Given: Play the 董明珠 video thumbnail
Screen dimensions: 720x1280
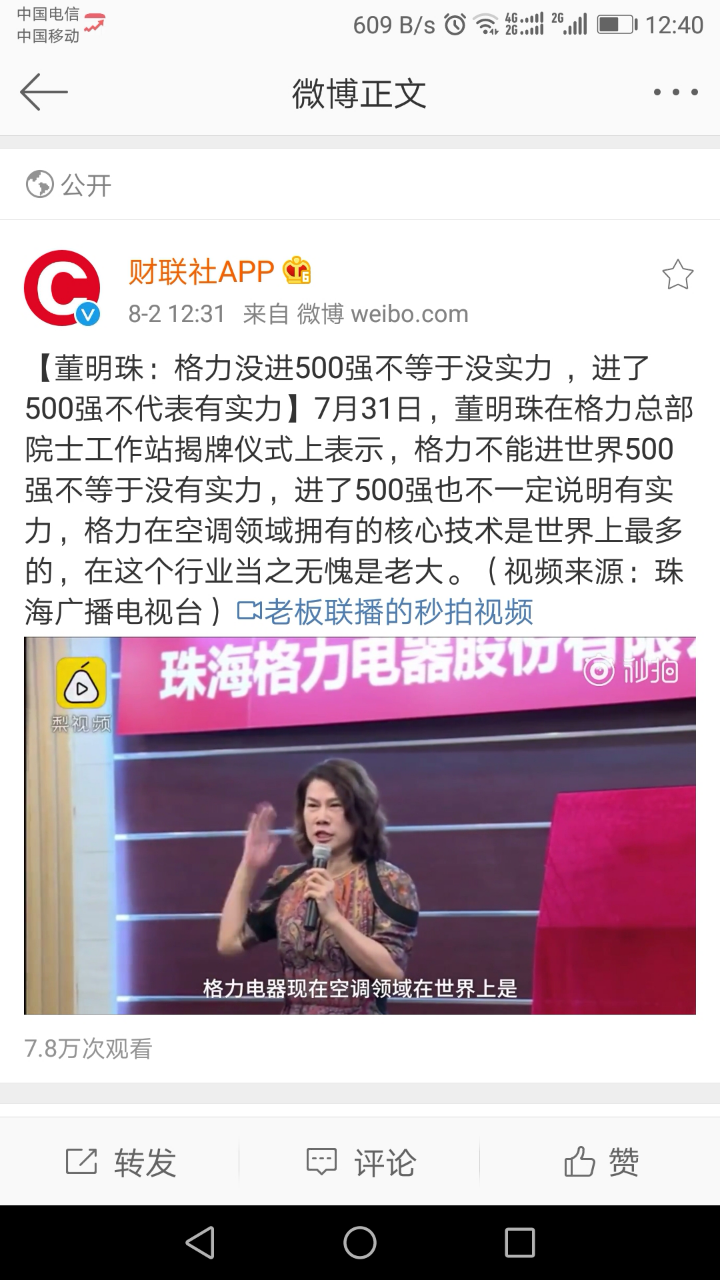Looking at the screenshot, I should click(x=360, y=826).
